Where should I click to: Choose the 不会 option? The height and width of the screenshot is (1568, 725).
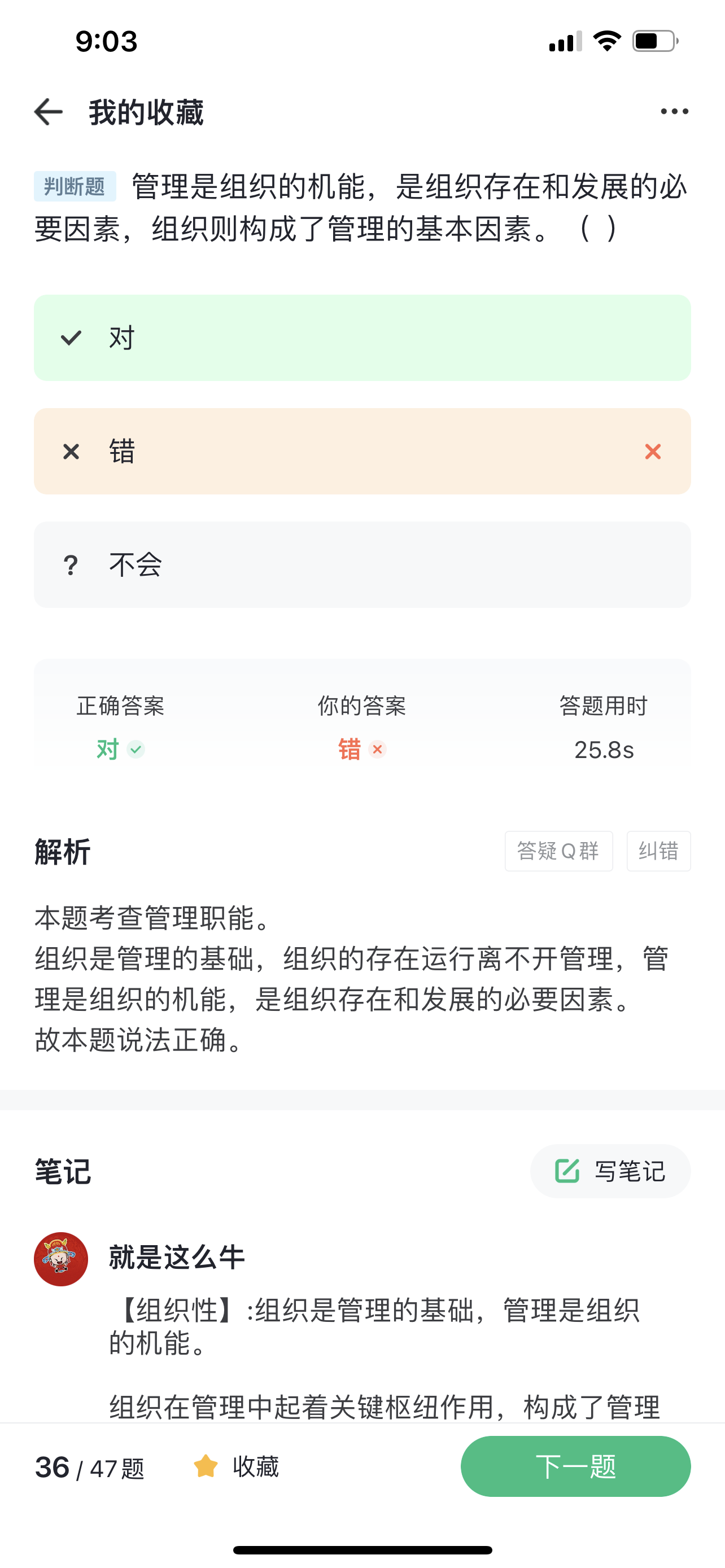click(362, 564)
